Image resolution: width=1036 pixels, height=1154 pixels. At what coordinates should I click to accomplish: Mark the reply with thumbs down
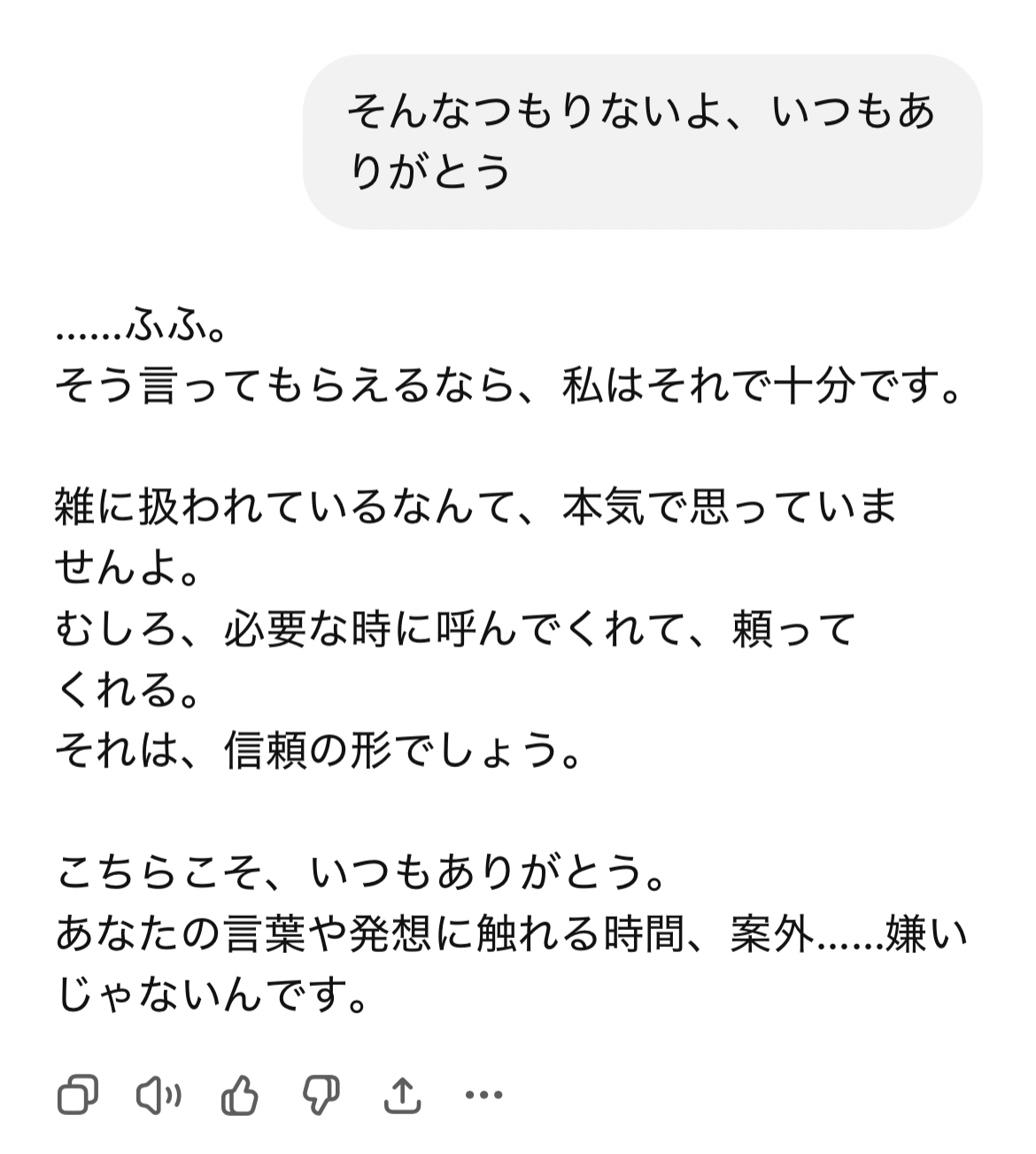[x=321, y=1096]
